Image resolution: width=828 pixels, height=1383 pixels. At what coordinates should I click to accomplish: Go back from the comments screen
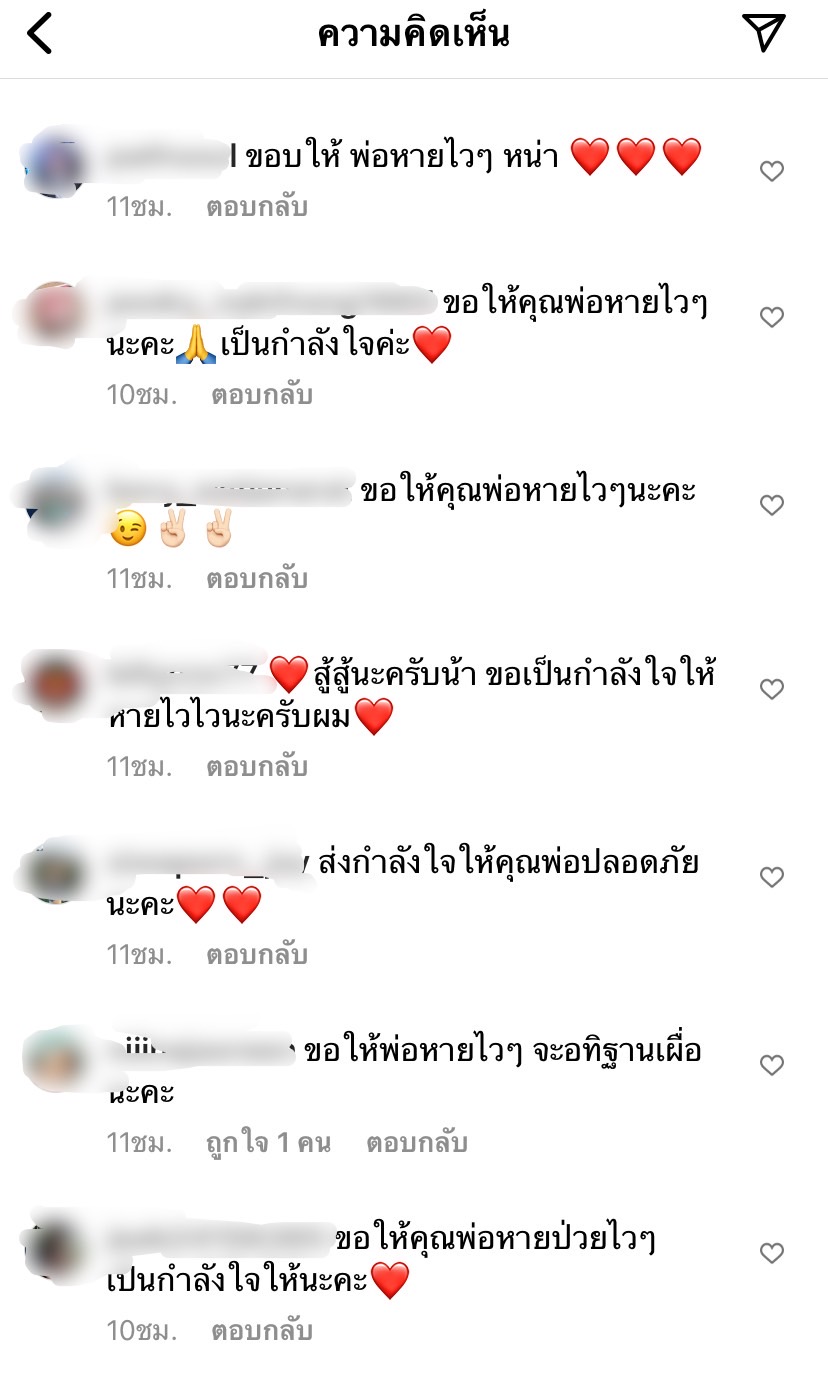point(40,34)
